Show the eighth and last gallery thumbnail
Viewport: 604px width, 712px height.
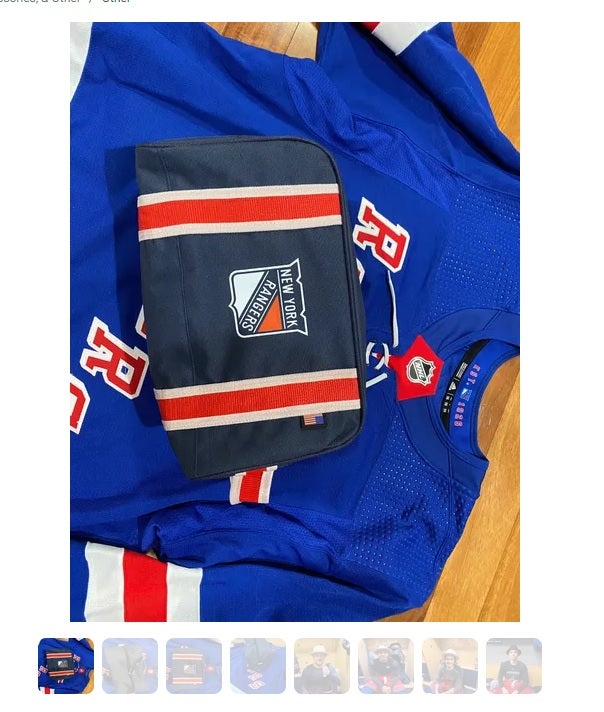coord(514,666)
